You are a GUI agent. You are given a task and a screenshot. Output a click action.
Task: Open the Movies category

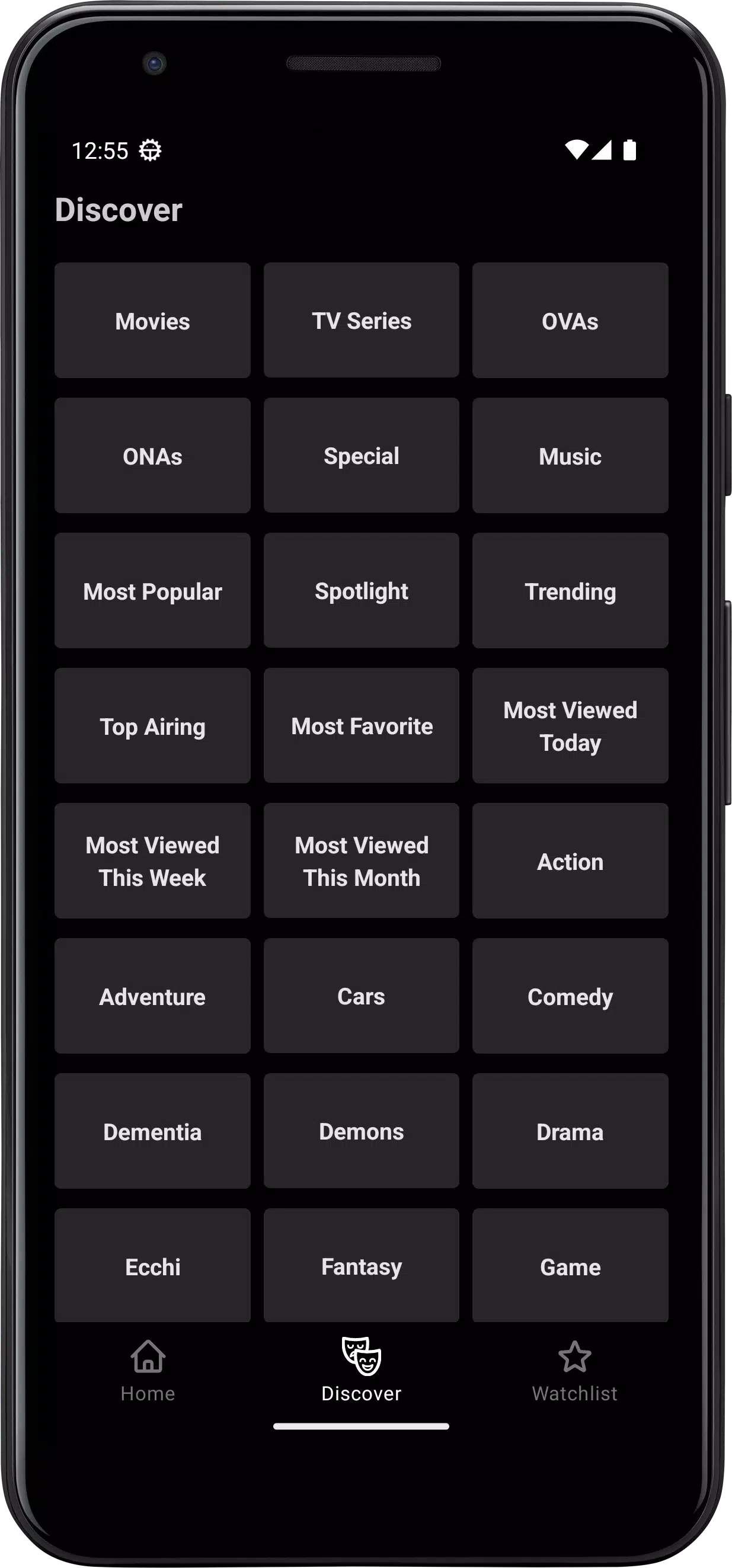tap(152, 320)
